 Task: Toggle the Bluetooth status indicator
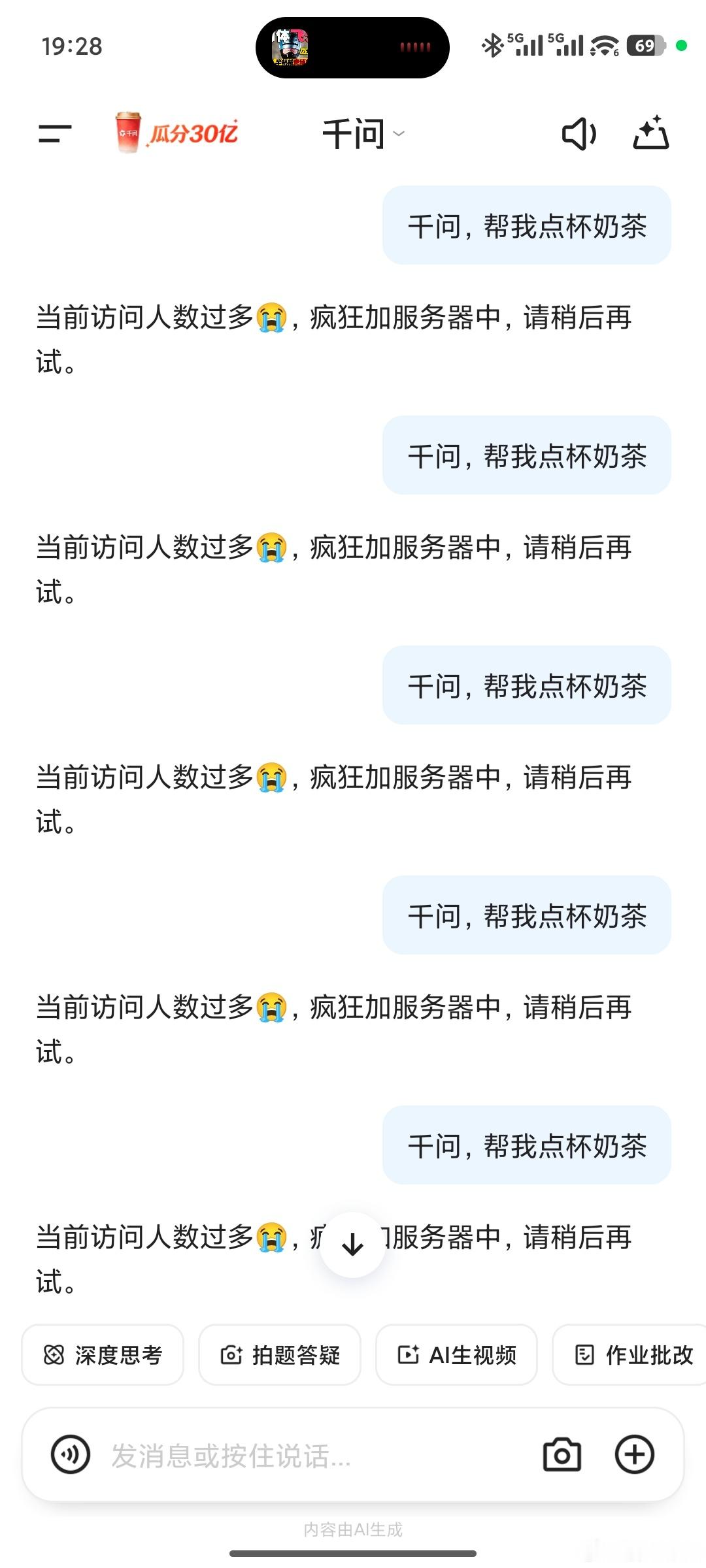pos(492,46)
